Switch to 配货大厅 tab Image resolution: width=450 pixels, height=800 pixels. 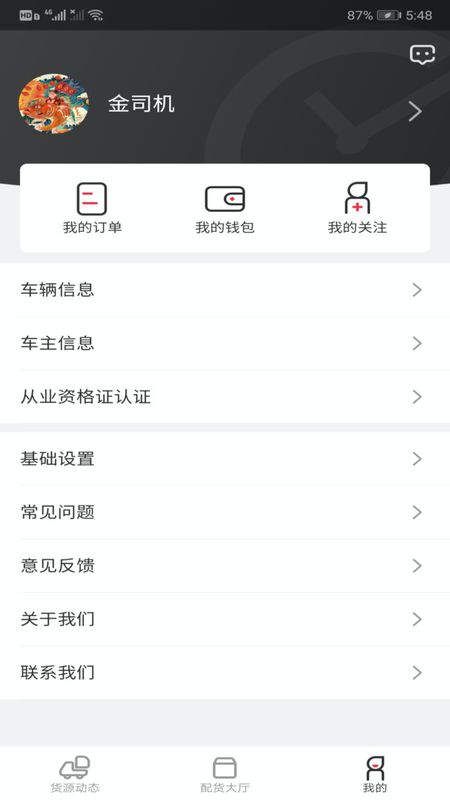(x=224, y=774)
